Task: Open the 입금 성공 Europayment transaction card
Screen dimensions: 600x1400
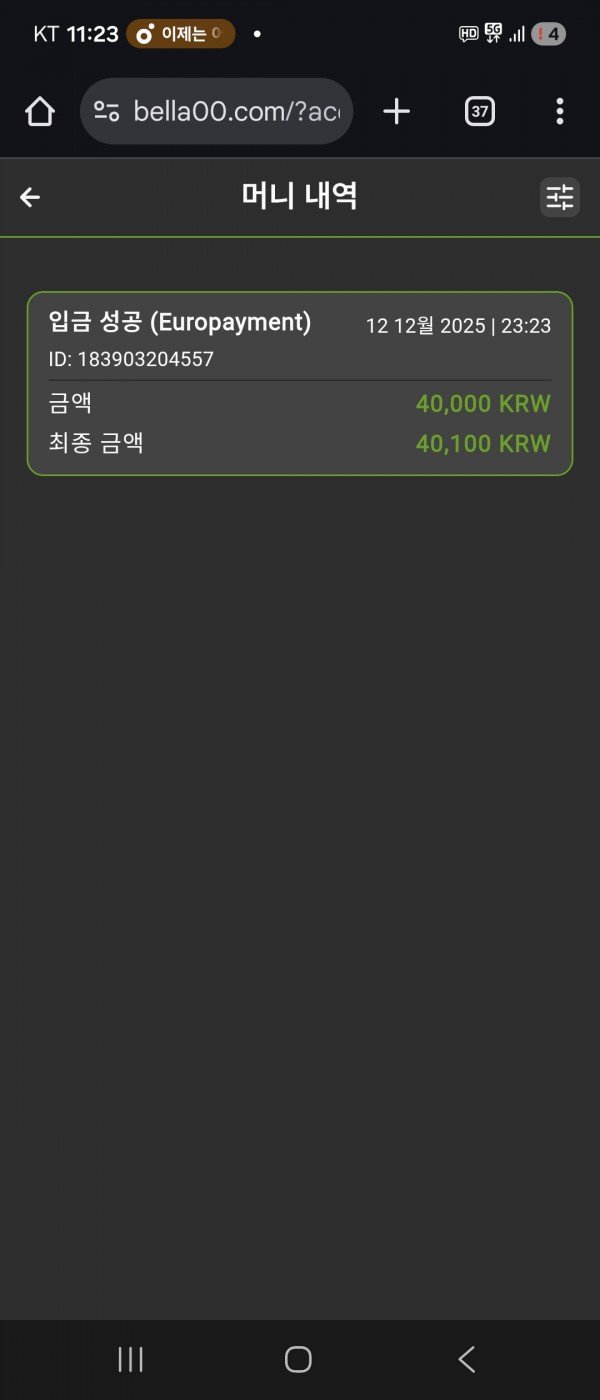Action: tap(300, 383)
